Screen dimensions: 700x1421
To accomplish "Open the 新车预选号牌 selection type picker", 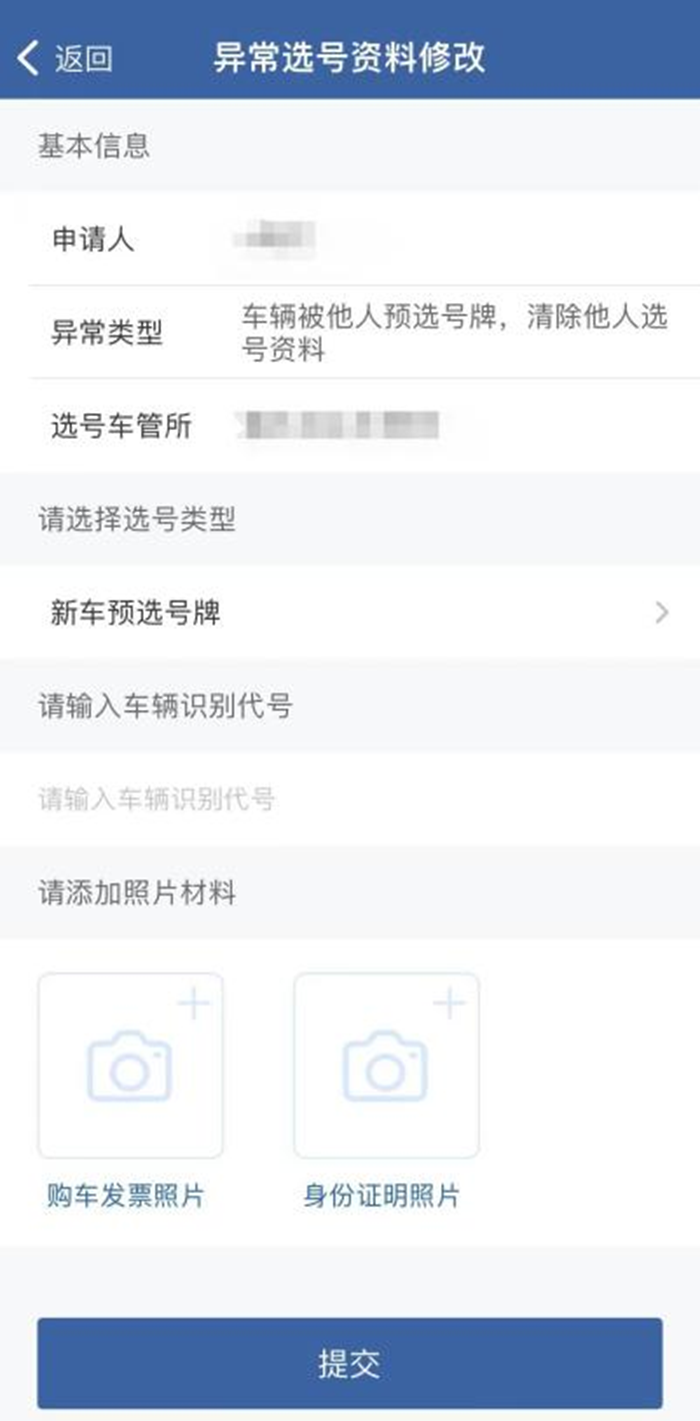I will pyautogui.click(x=350, y=612).
